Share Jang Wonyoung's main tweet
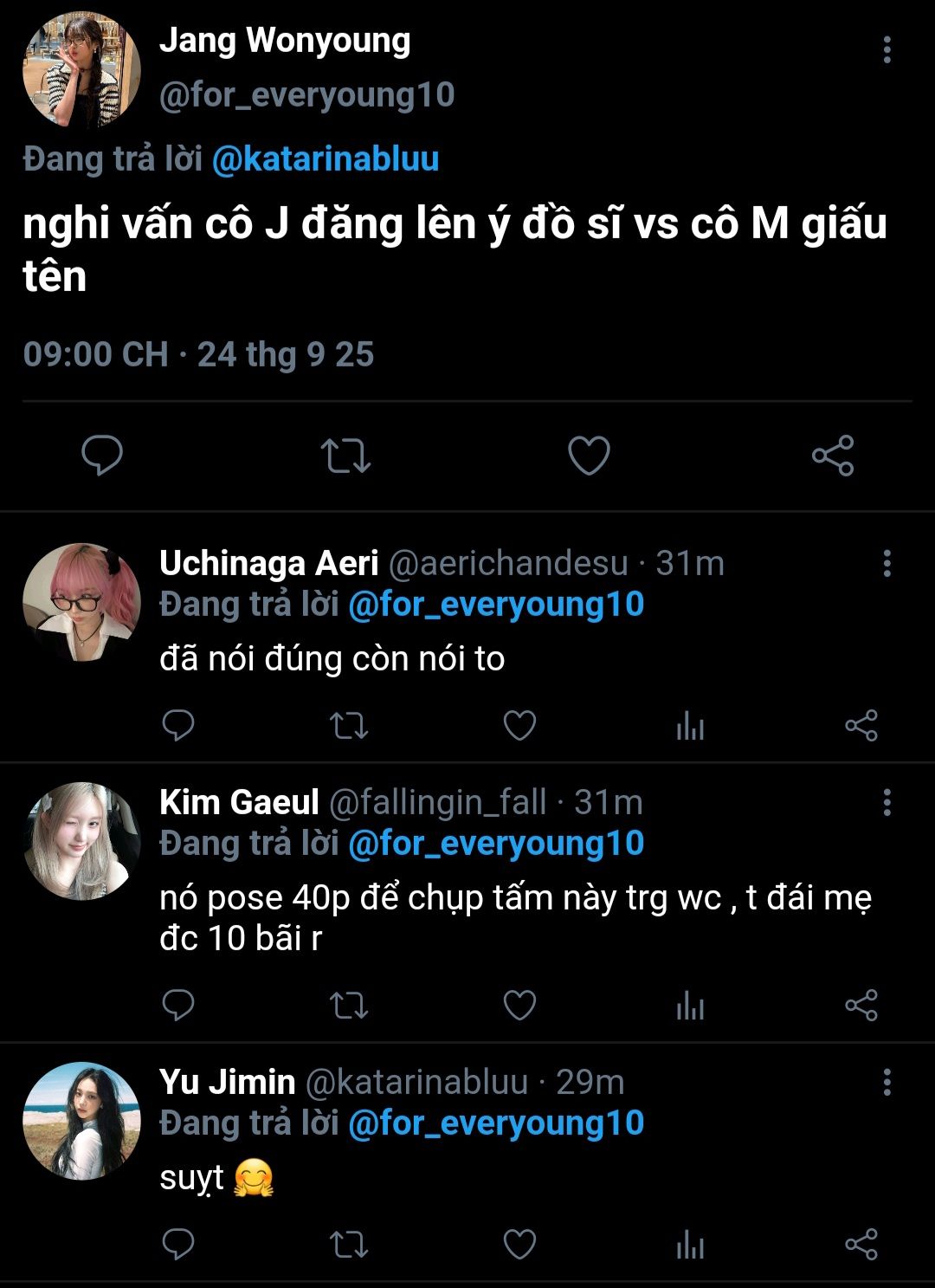 pos(833,456)
